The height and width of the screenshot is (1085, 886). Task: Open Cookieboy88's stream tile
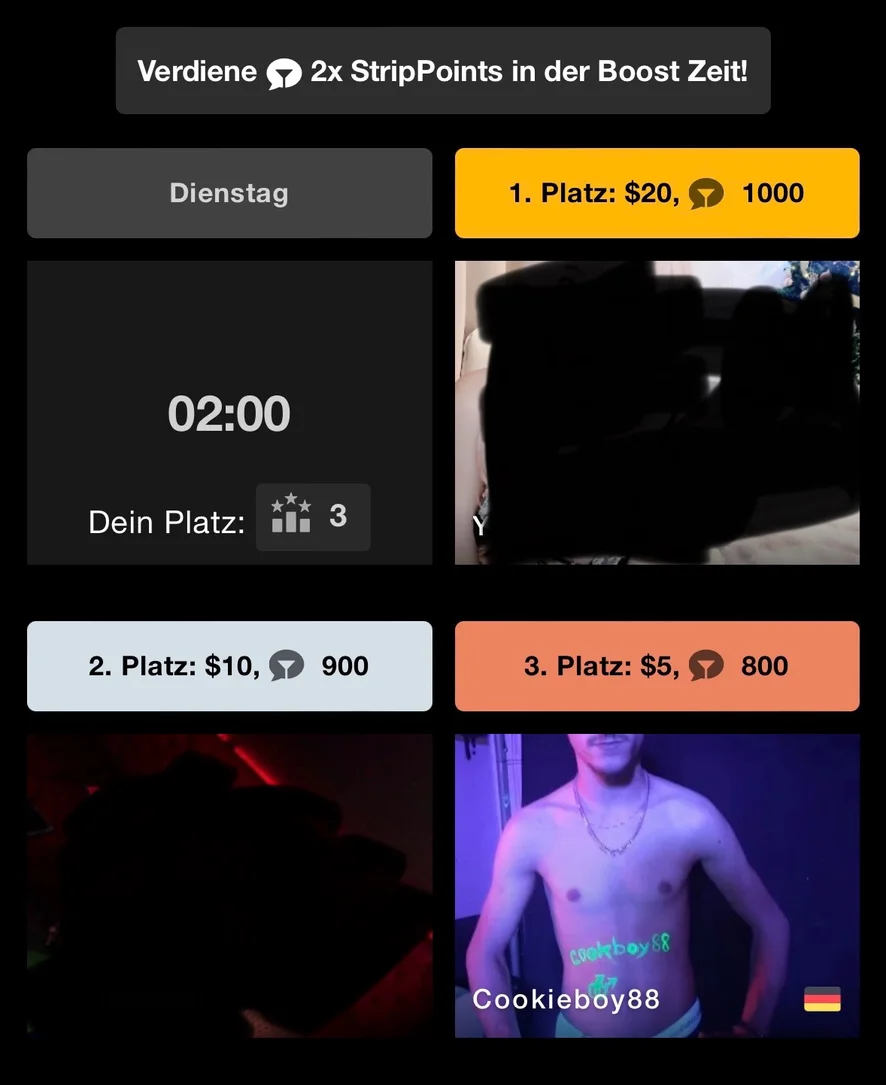pyautogui.click(x=657, y=885)
